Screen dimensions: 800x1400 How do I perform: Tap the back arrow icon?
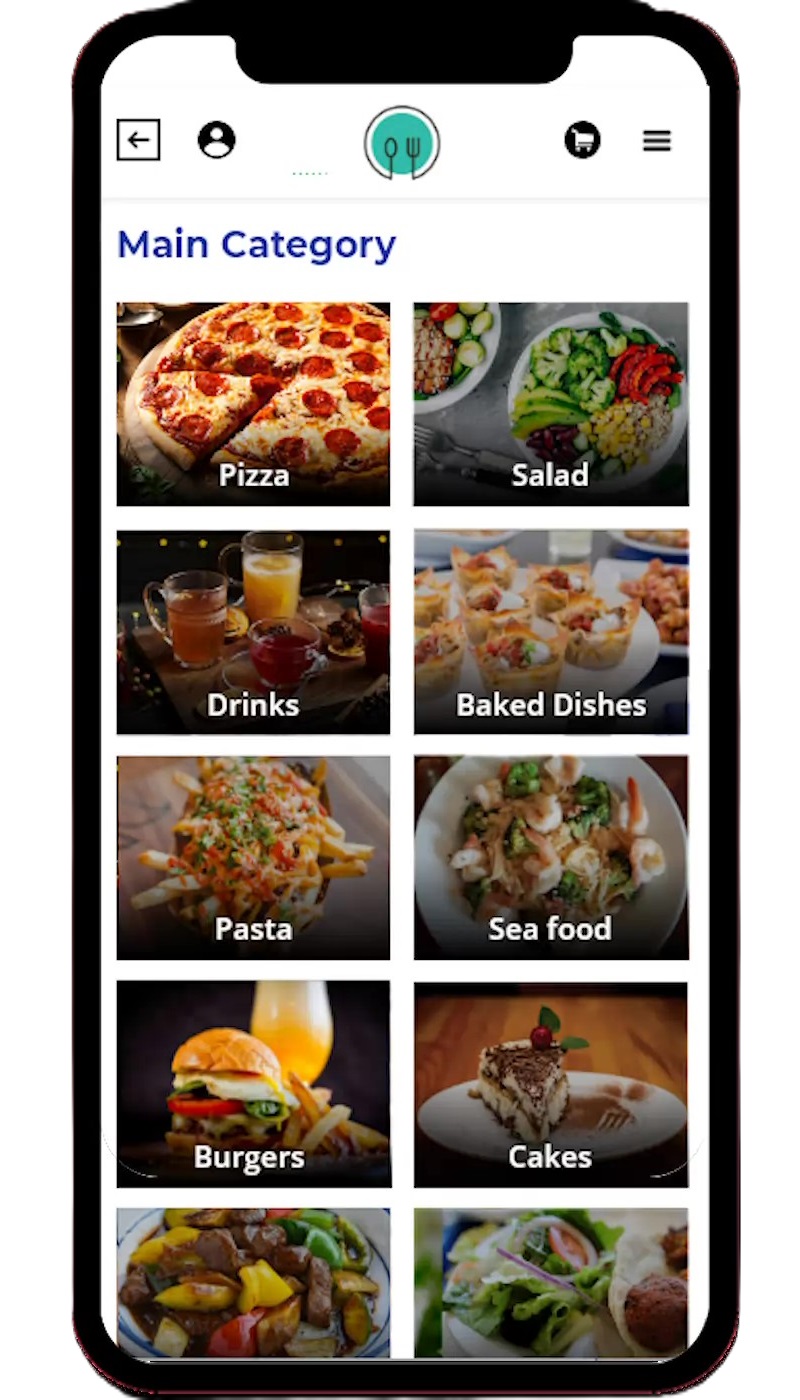138,139
